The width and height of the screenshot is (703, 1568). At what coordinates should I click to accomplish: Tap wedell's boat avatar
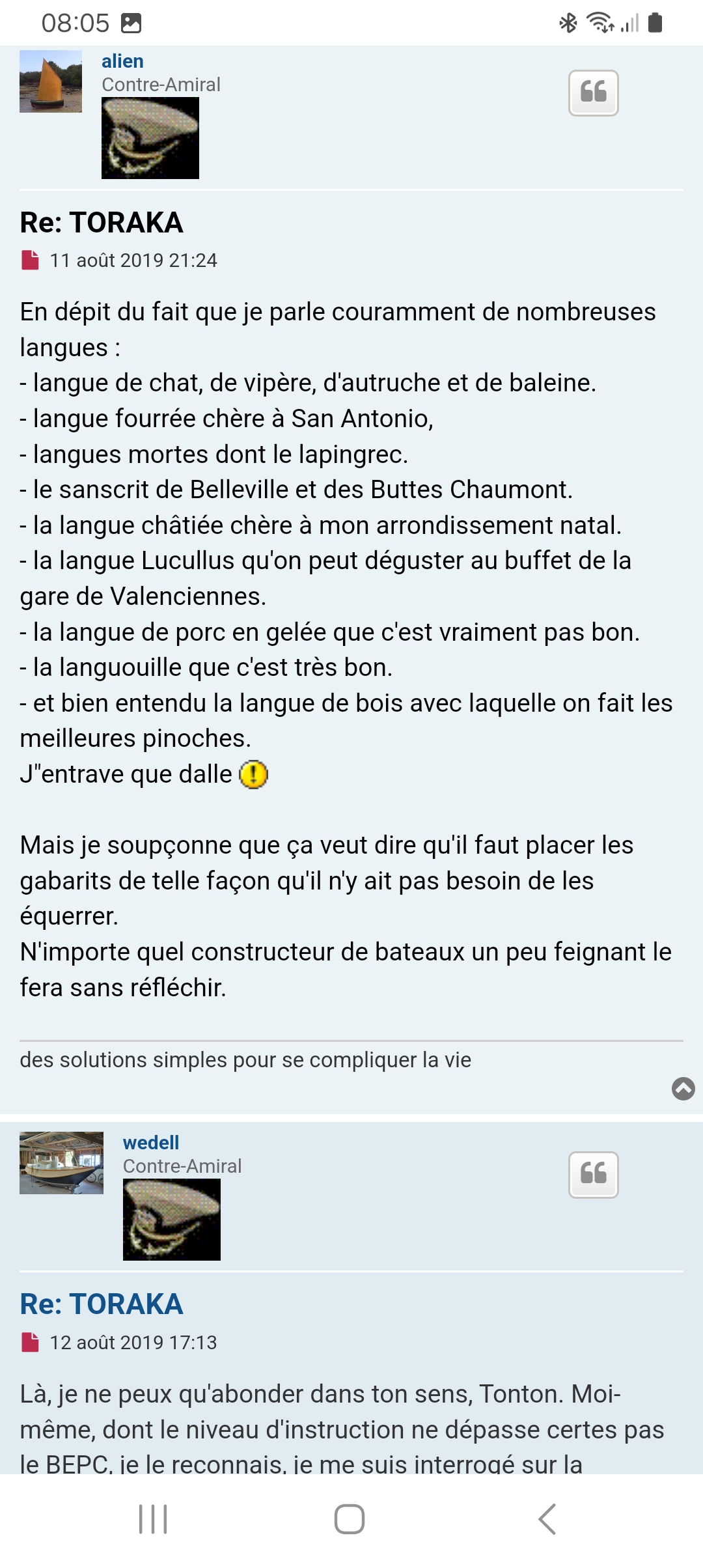tap(61, 1163)
